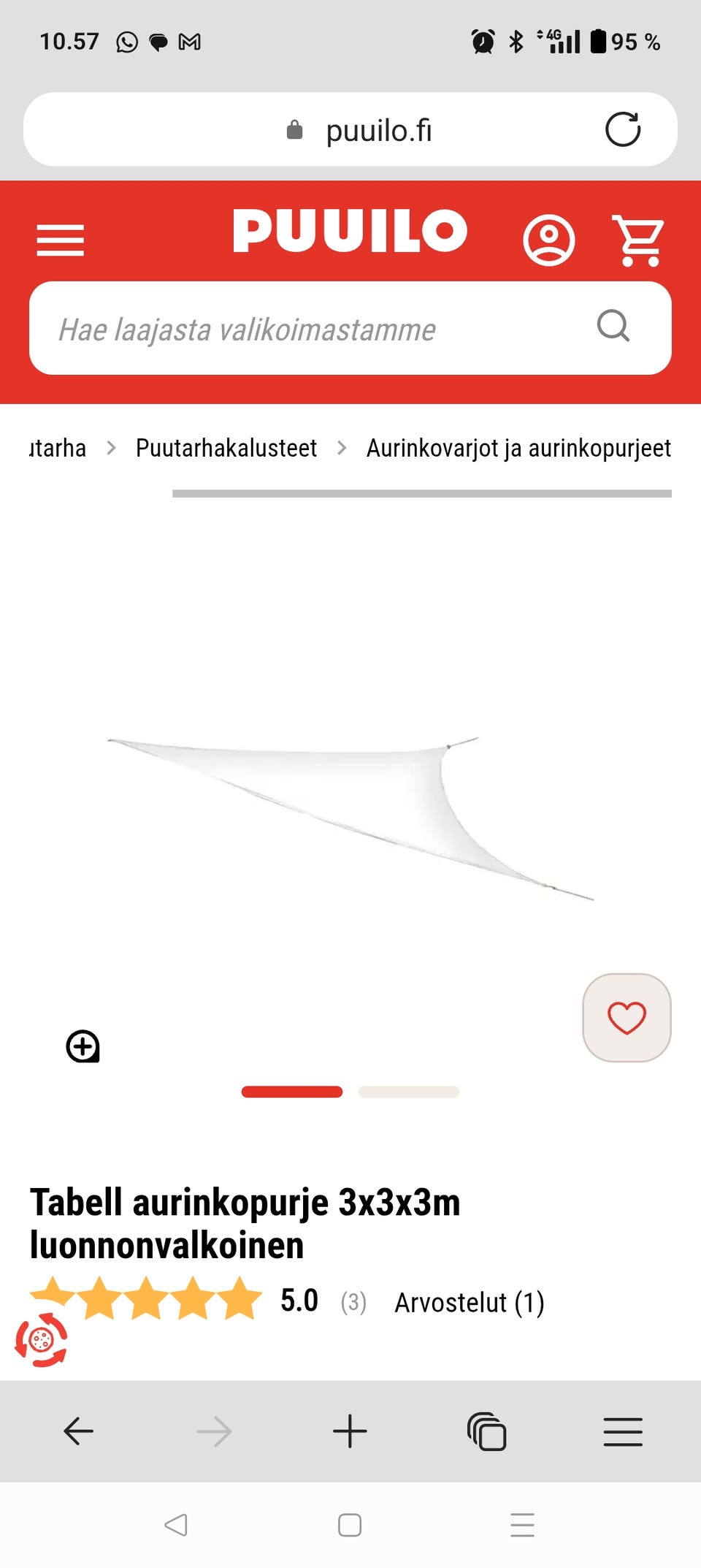Open the Puuilo account login icon

[x=549, y=240]
